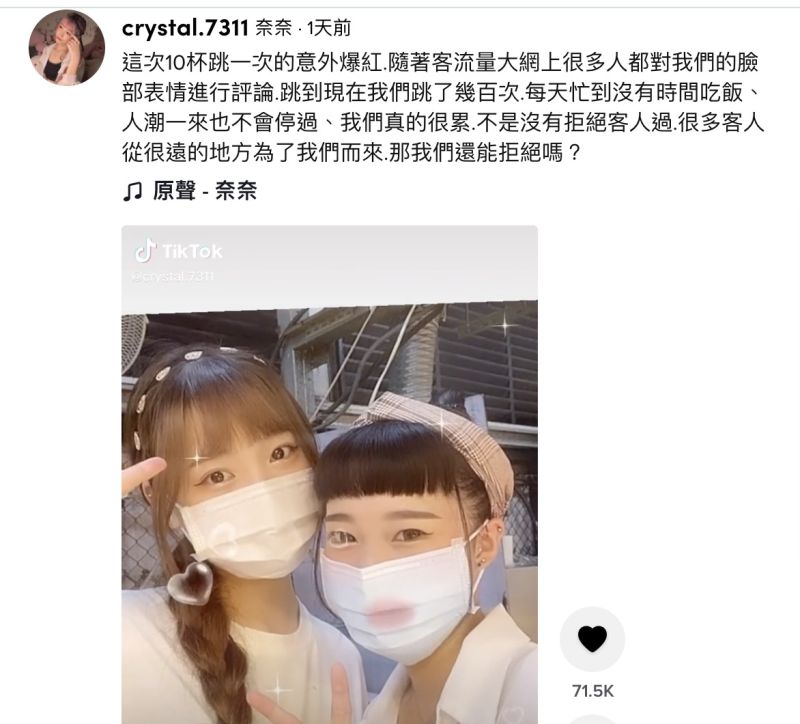Image resolution: width=800 pixels, height=724 pixels.
Task: Open crystal.7311's profile avatar
Action: point(67,48)
